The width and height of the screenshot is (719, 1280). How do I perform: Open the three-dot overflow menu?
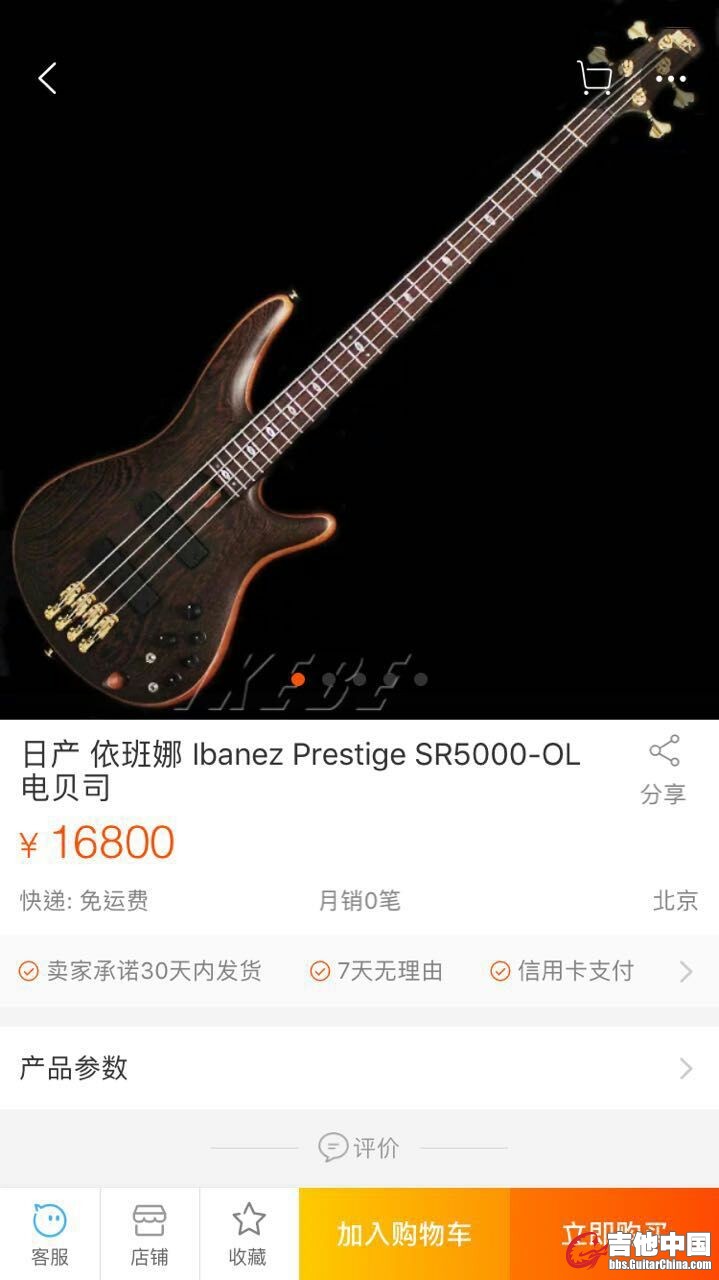pos(670,78)
